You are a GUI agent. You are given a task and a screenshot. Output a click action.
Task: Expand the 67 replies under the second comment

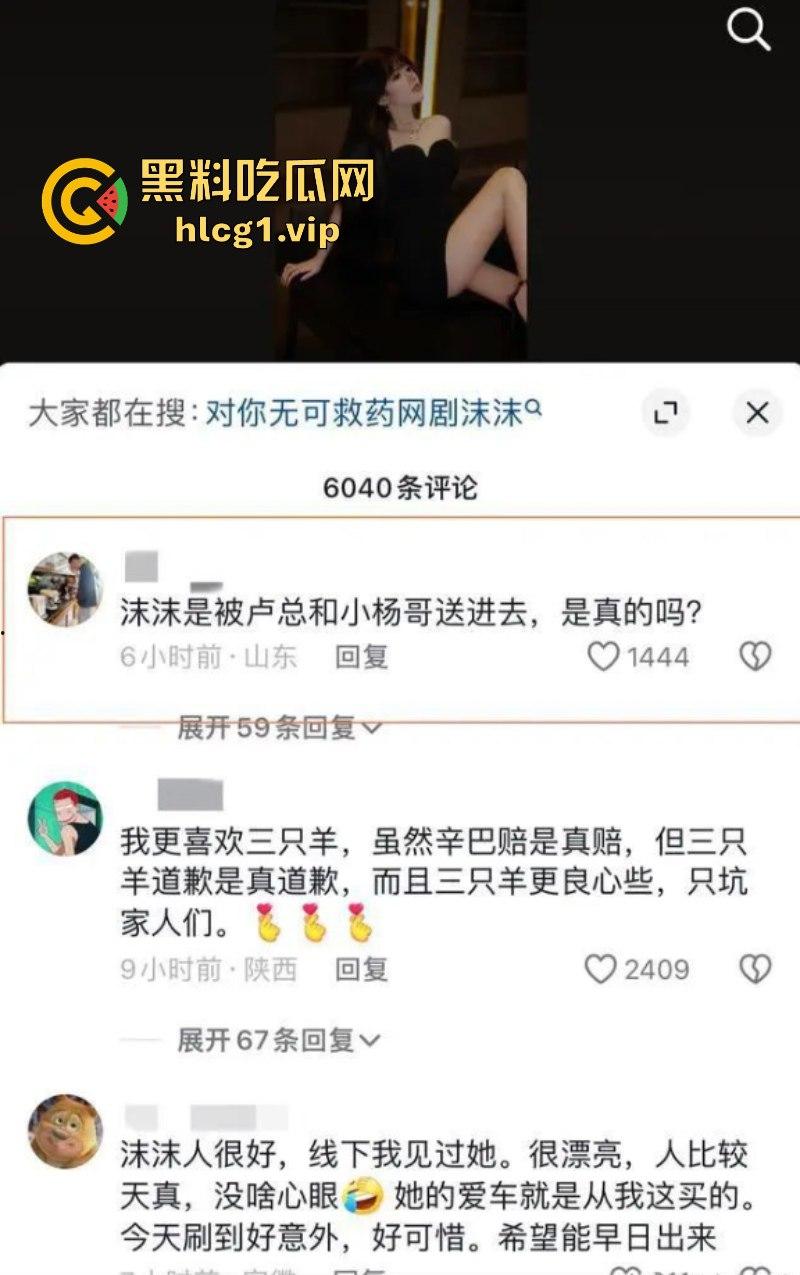click(x=275, y=1040)
